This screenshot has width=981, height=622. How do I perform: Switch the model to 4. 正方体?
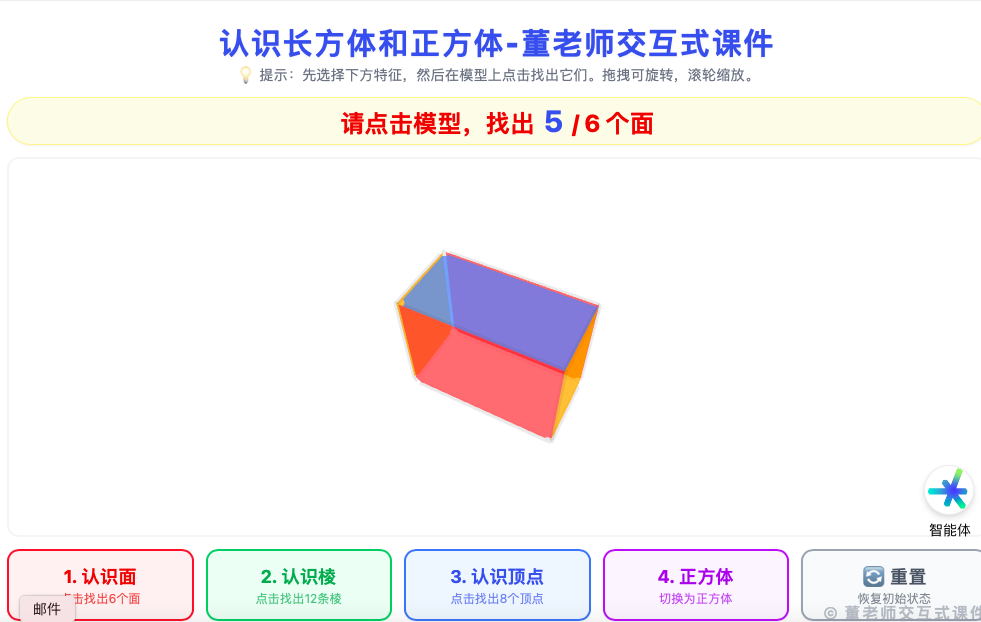[x=695, y=584]
